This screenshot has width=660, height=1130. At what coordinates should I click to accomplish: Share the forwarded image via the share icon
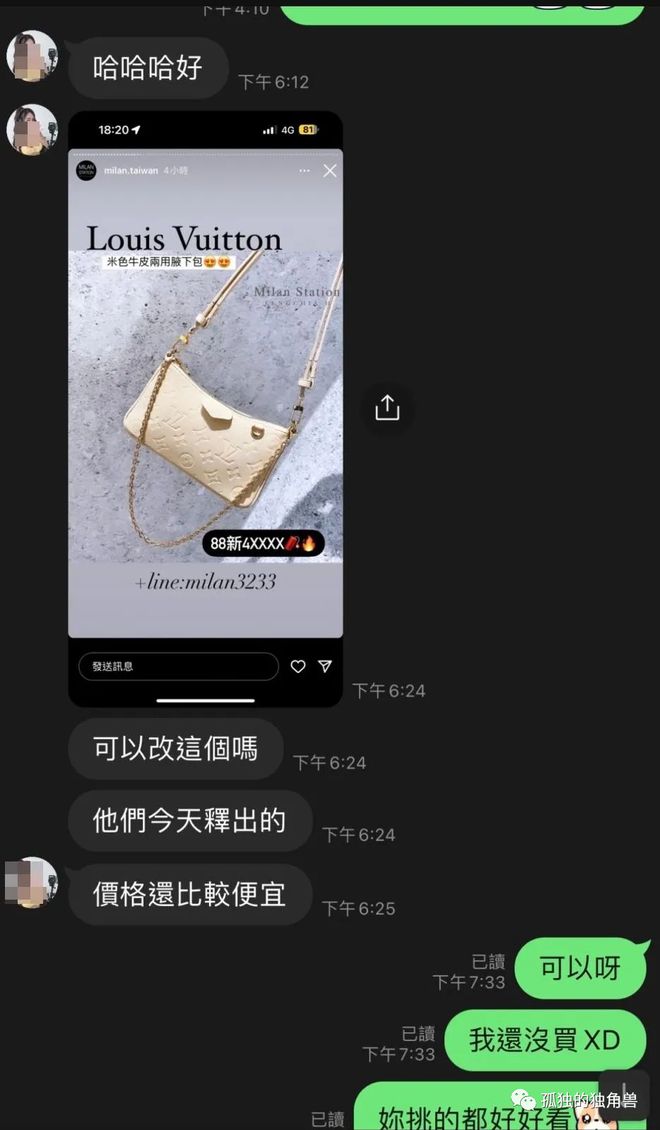(x=387, y=408)
